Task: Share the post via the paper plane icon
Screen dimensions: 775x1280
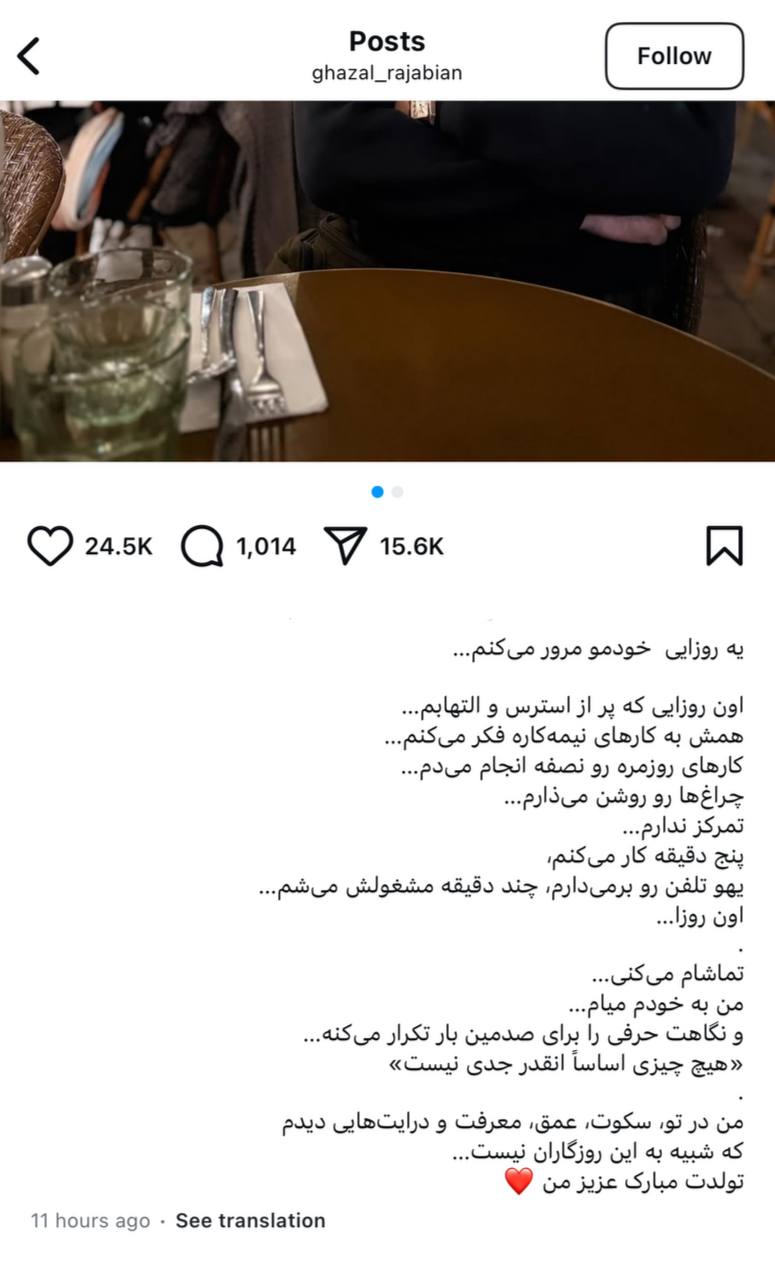Action: (345, 546)
